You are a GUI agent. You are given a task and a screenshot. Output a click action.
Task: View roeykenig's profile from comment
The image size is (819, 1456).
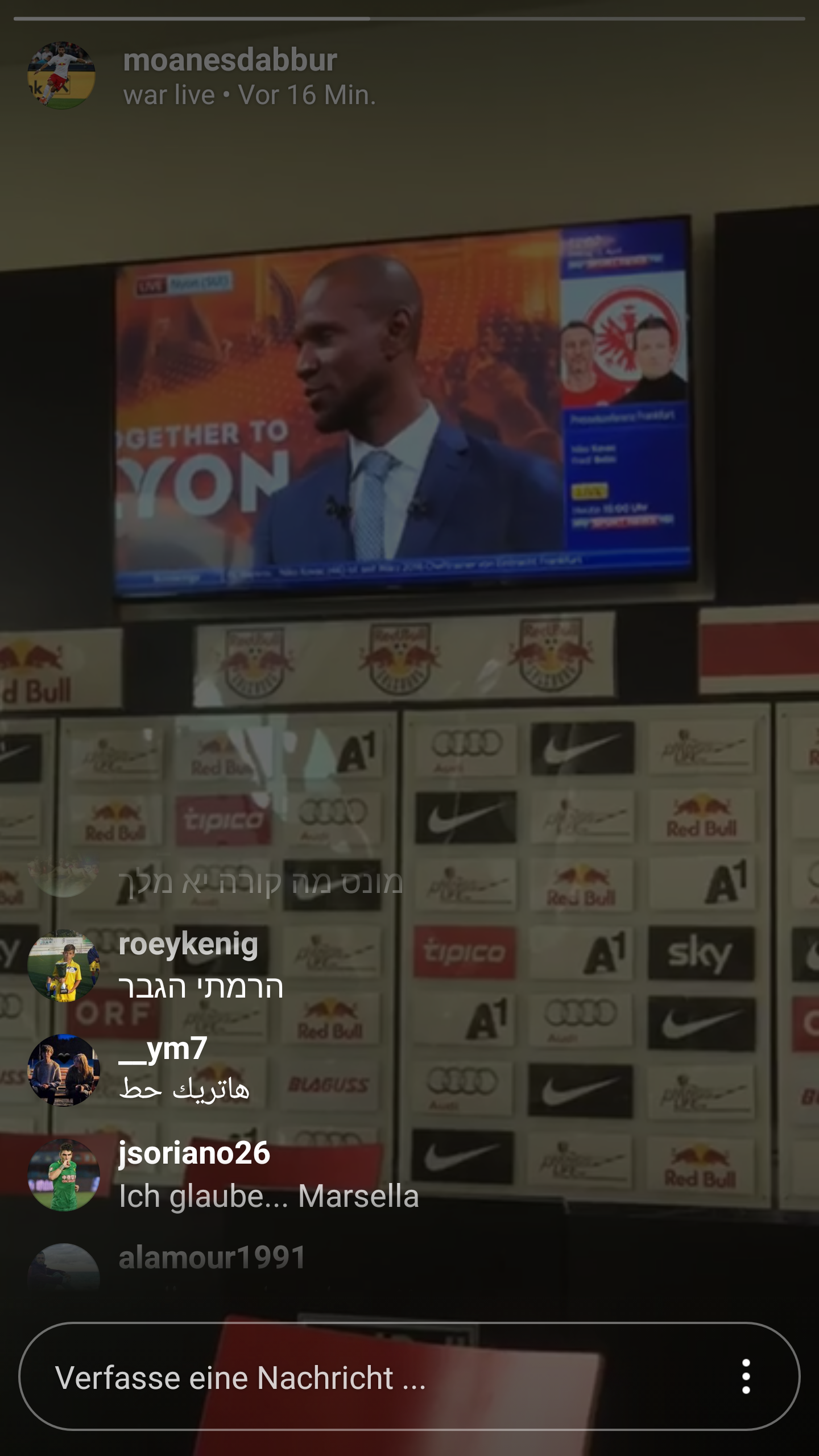[x=188, y=945]
